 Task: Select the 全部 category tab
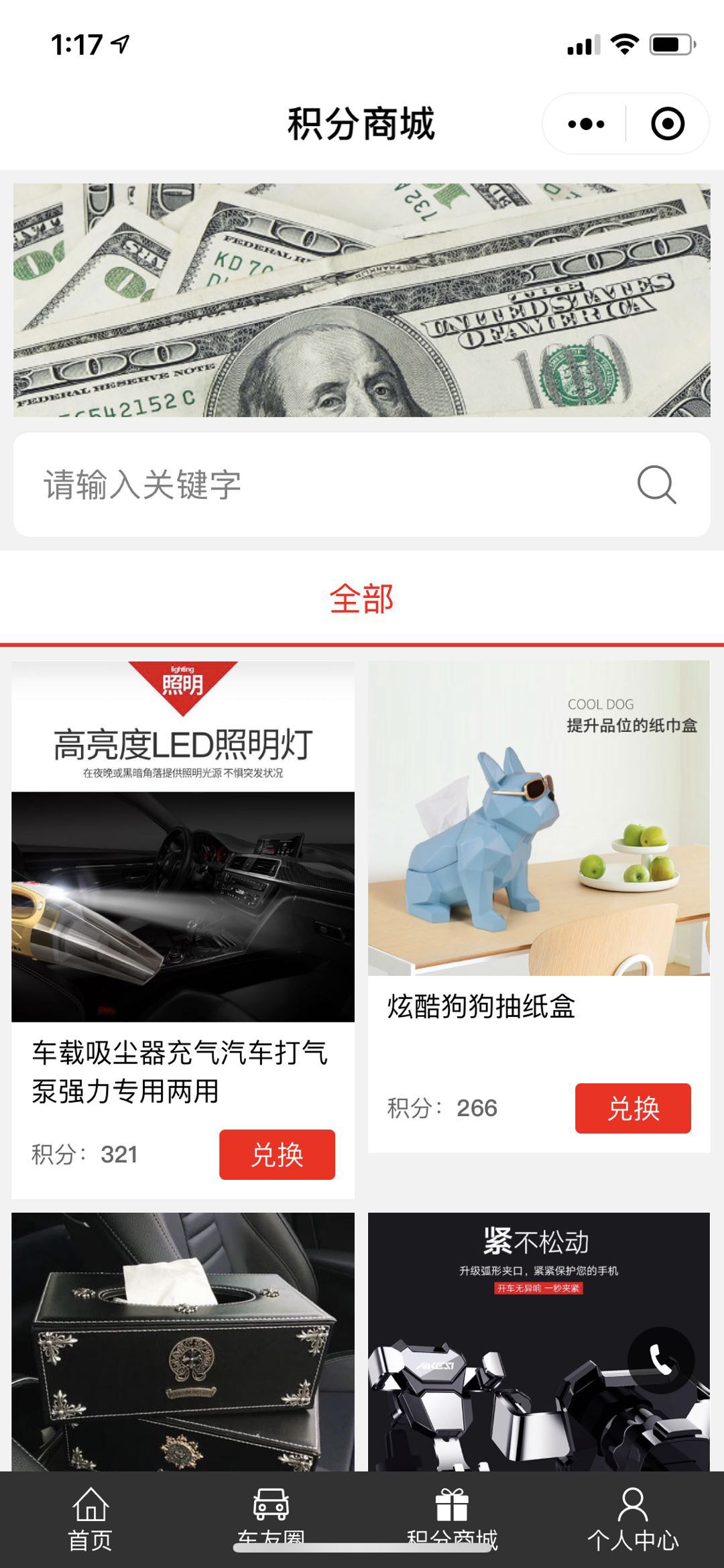point(362,599)
